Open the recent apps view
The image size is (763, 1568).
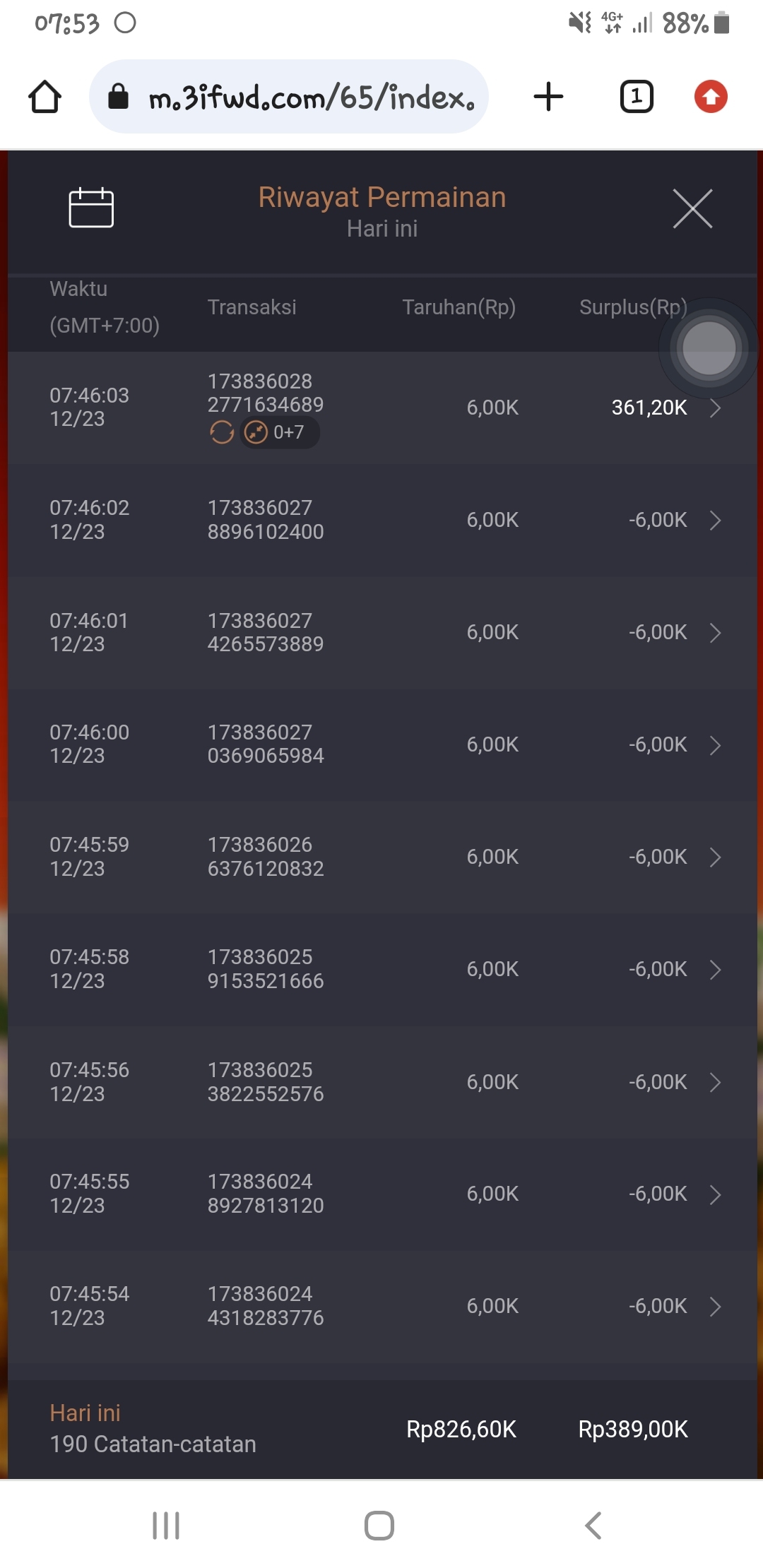(166, 1526)
